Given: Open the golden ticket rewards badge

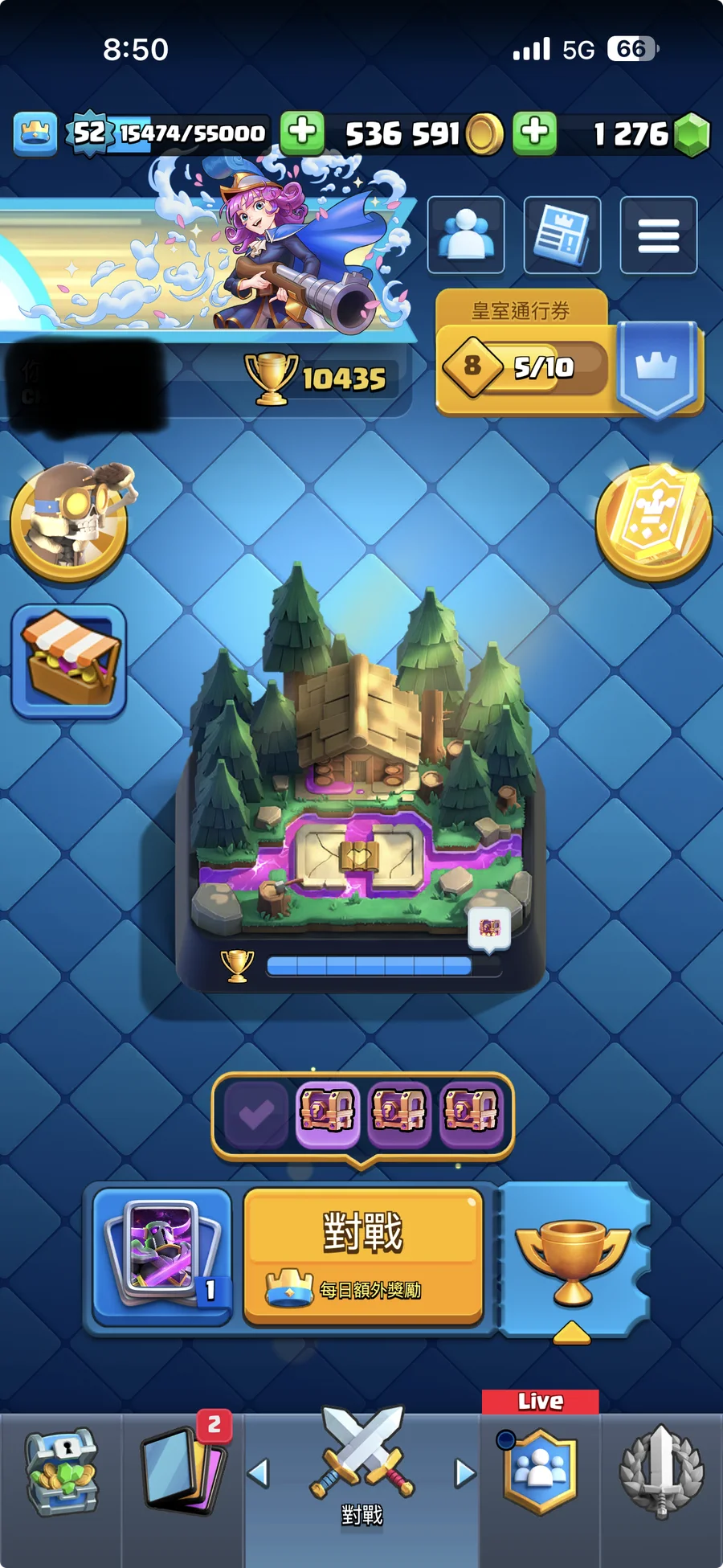Looking at the screenshot, I should click(x=653, y=522).
